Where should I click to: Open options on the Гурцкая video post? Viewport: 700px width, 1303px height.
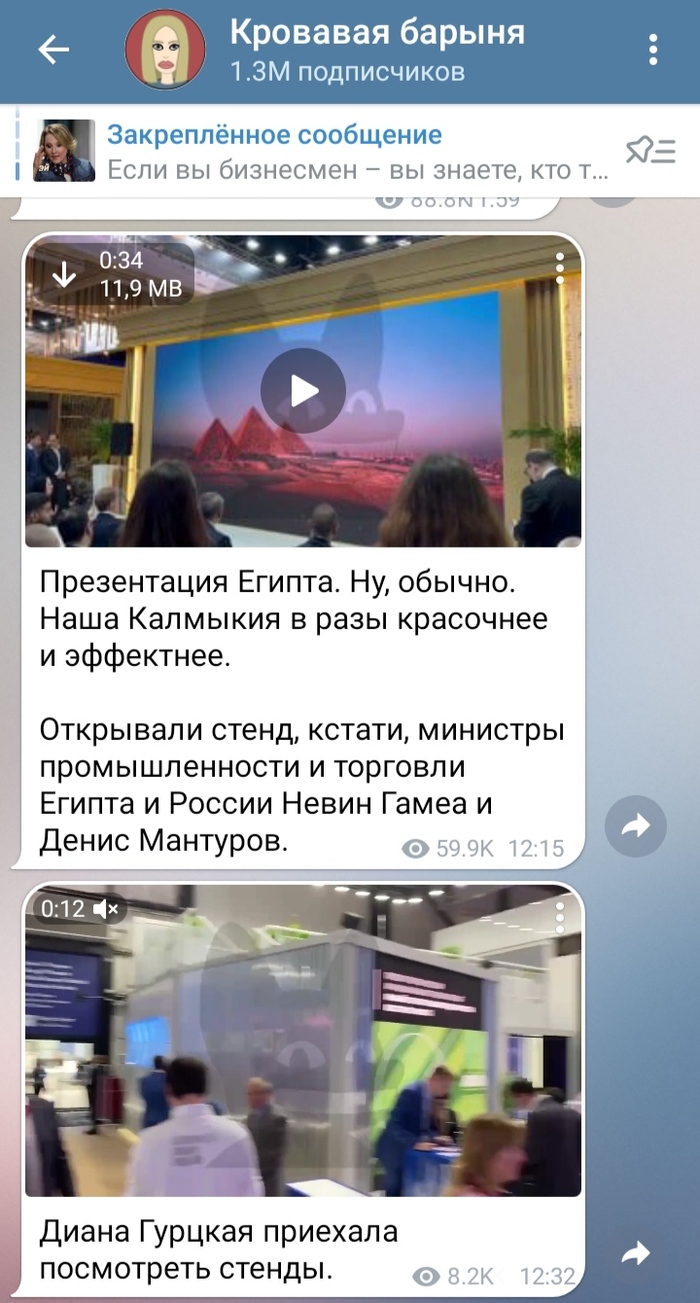[x=560, y=915]
